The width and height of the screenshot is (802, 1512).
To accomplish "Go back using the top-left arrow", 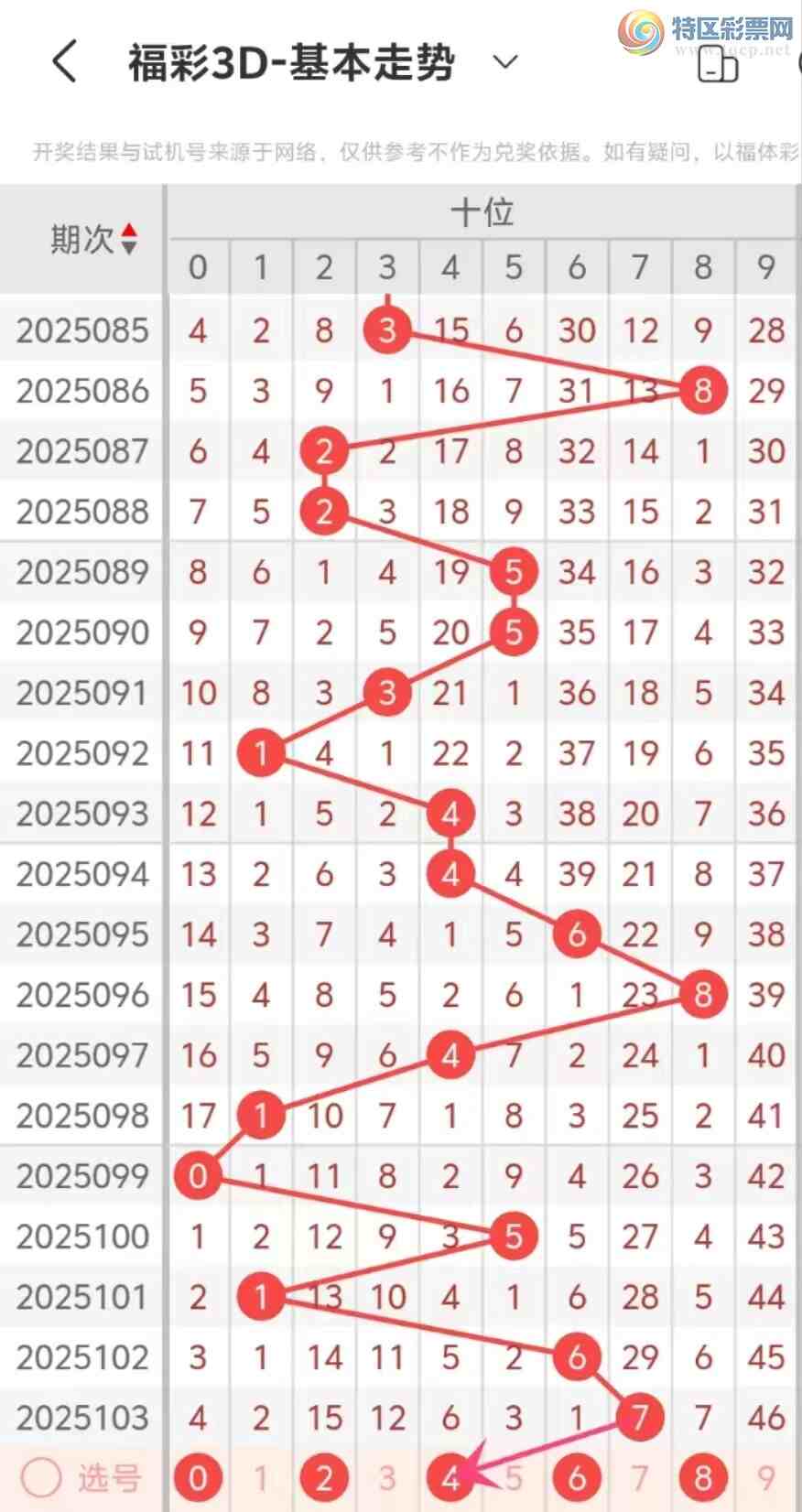I will pos(64,62).
